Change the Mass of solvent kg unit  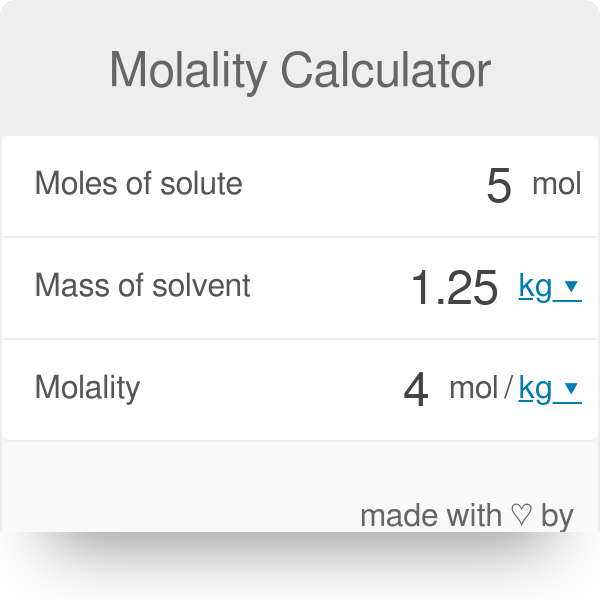pos(549,287)
